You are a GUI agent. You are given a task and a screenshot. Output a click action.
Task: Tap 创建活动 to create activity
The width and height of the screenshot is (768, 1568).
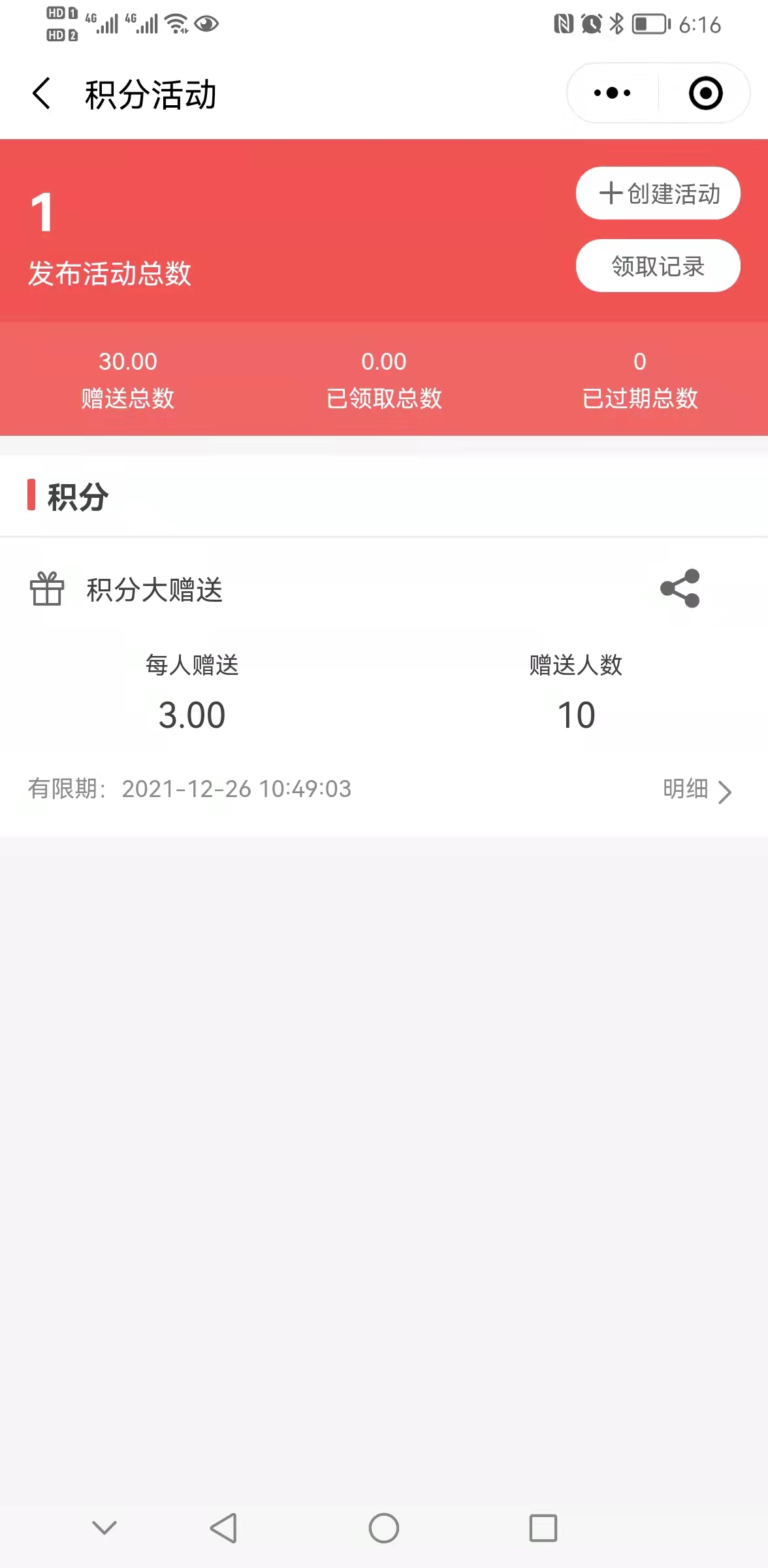[x=658, y=193]
